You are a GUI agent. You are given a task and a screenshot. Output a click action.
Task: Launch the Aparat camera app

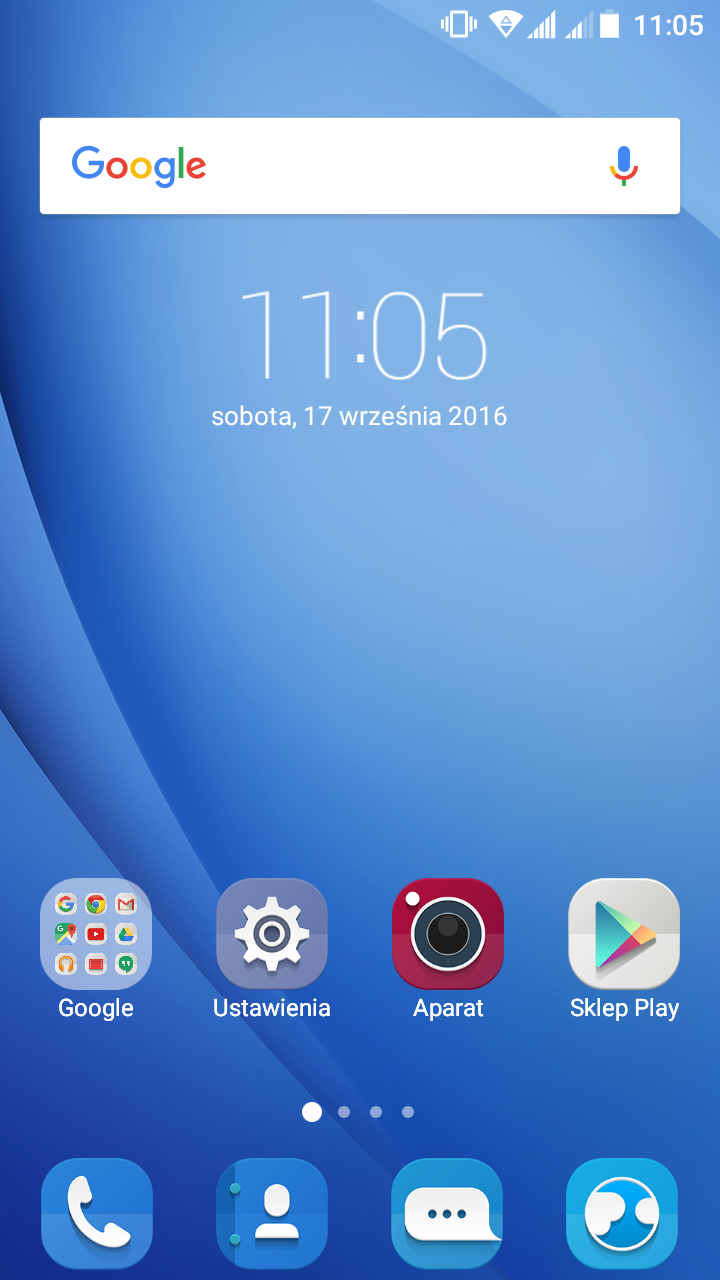pos(448,934)
